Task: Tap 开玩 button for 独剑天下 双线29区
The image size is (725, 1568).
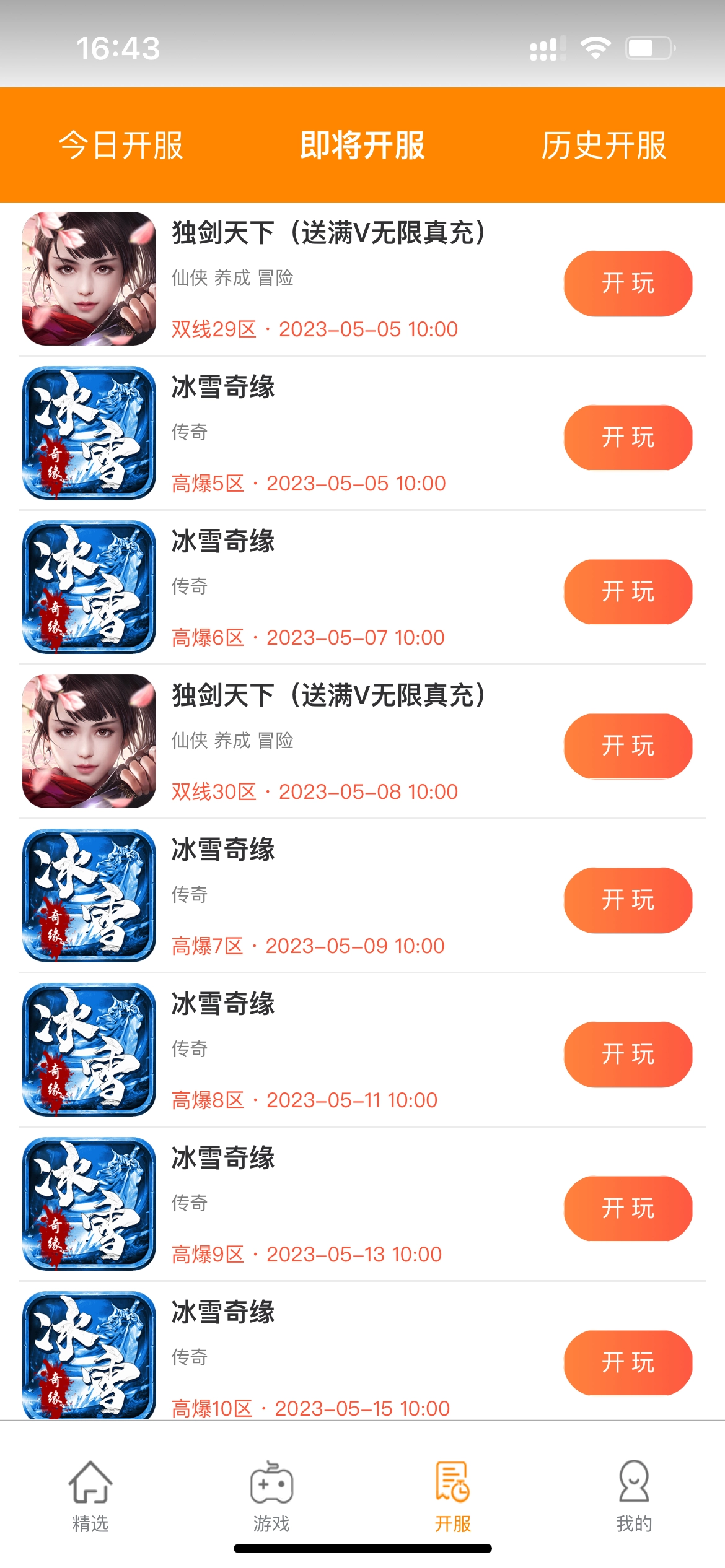Action: tap(628, 283)
